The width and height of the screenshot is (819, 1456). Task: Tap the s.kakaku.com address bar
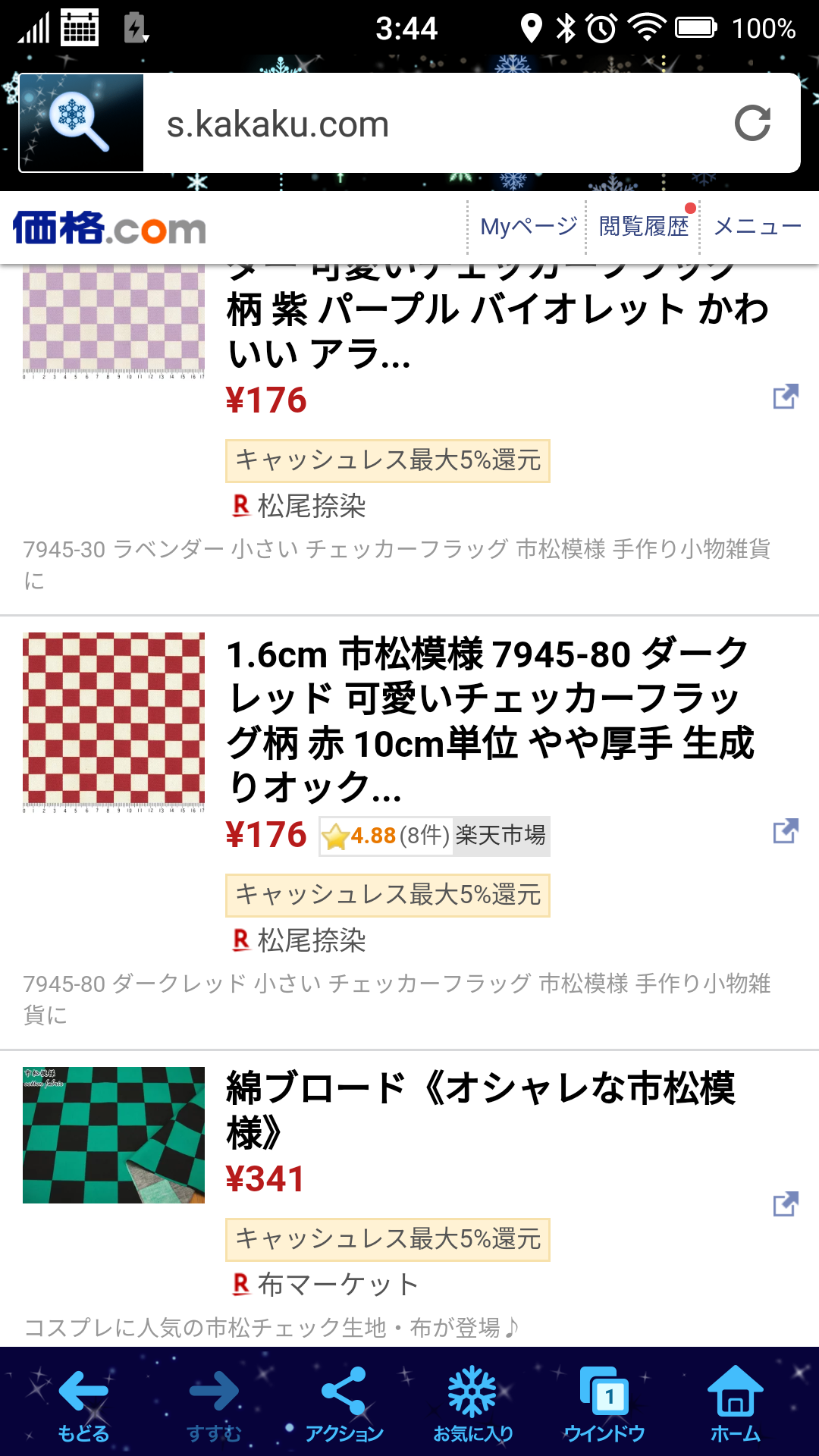pos(425,124)
